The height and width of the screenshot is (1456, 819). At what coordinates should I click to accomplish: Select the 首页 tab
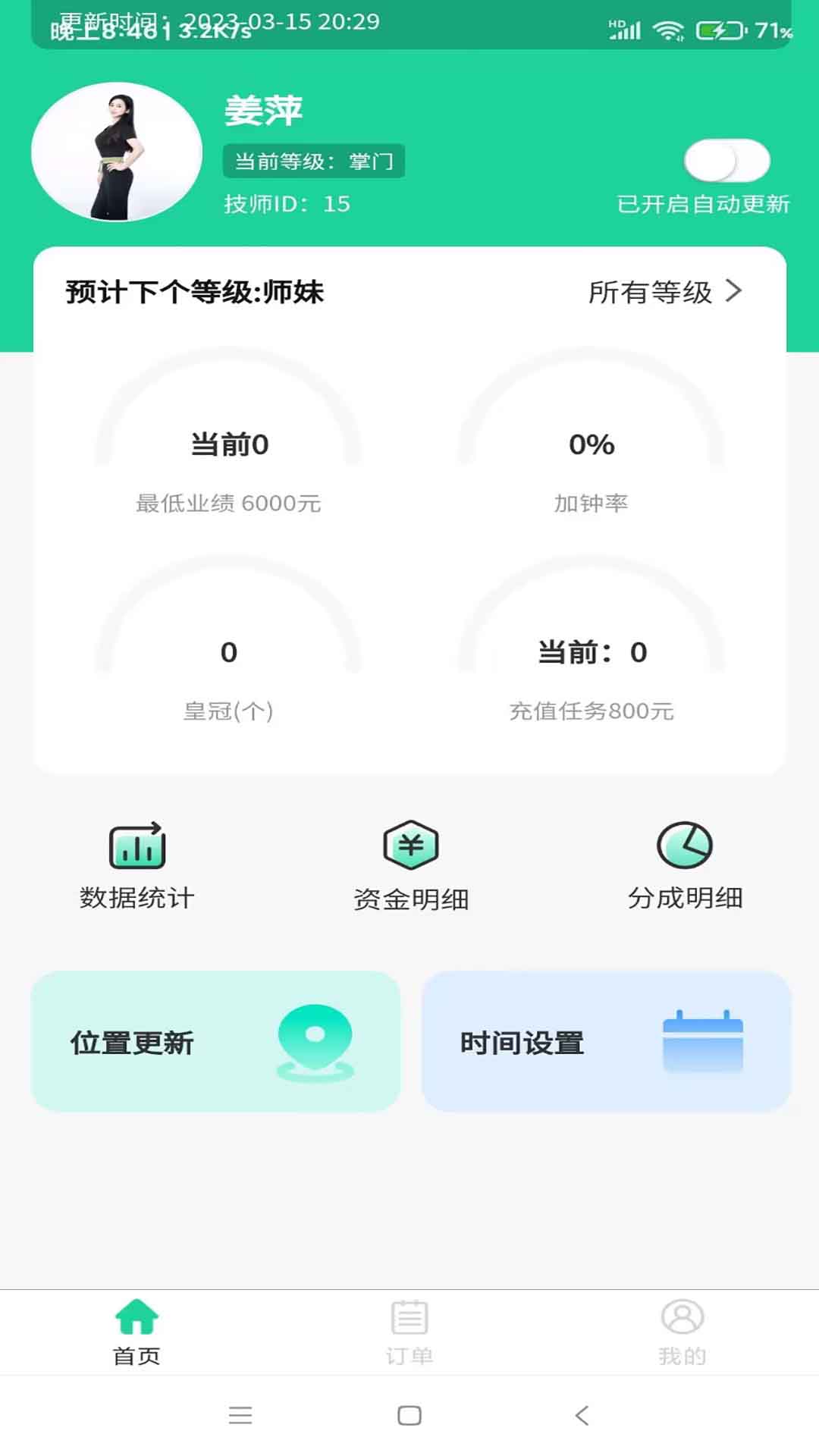pos(136,1332)
